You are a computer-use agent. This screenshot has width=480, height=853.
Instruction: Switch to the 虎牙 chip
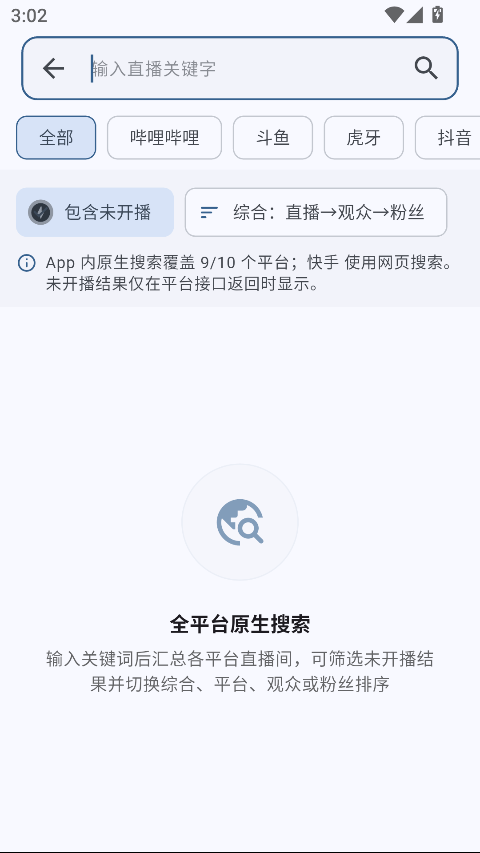[x=364, y=138]
